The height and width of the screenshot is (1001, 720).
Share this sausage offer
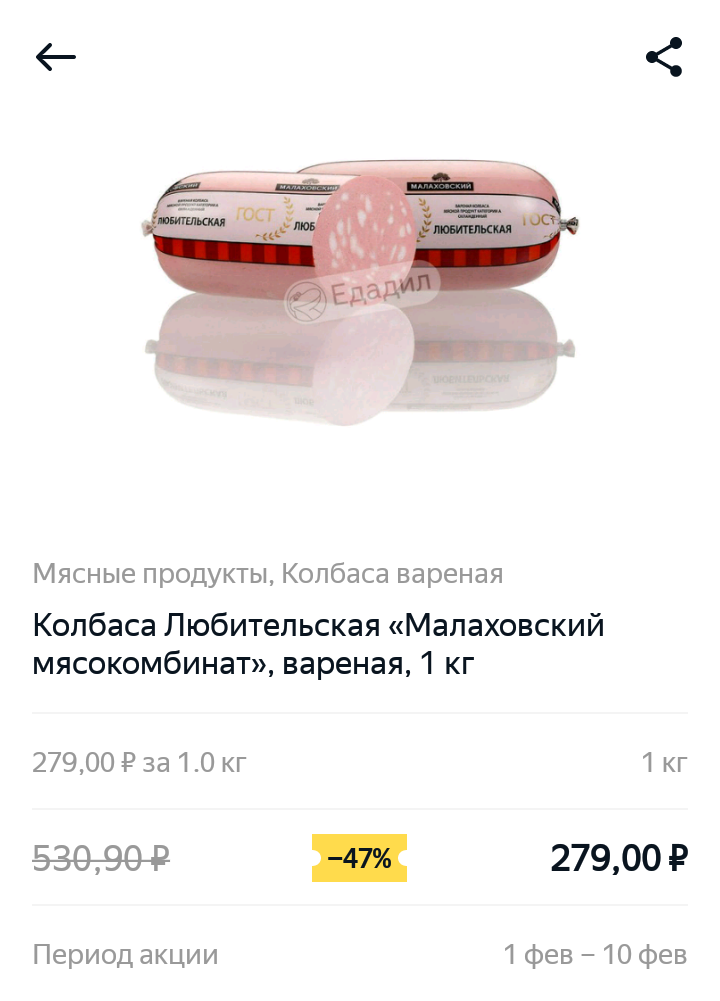click(664, 57)
